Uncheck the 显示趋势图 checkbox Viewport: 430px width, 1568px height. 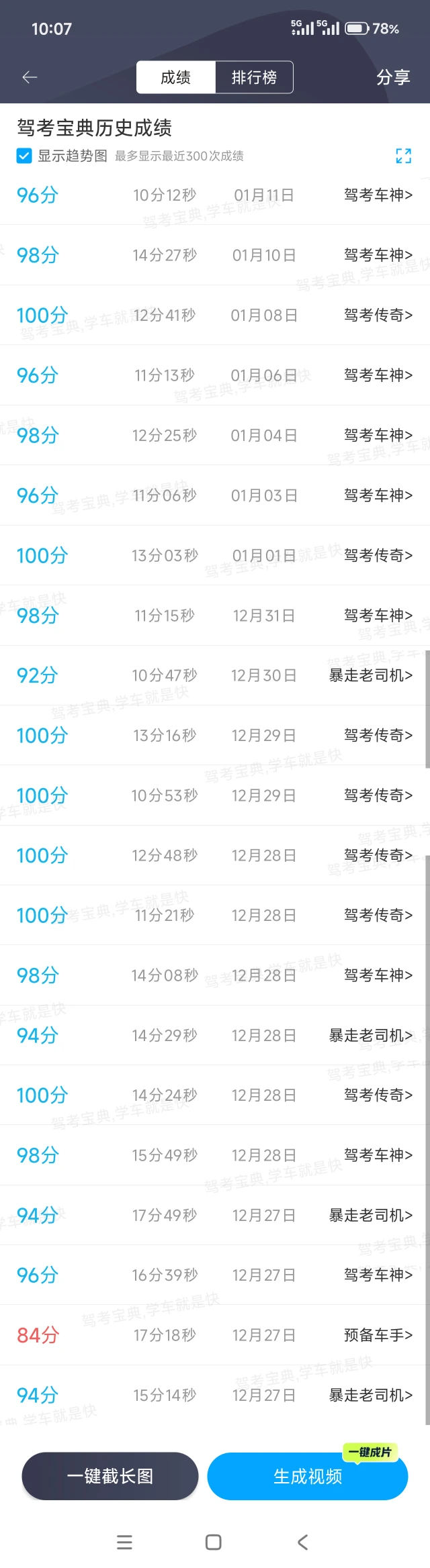pos(24,156)
